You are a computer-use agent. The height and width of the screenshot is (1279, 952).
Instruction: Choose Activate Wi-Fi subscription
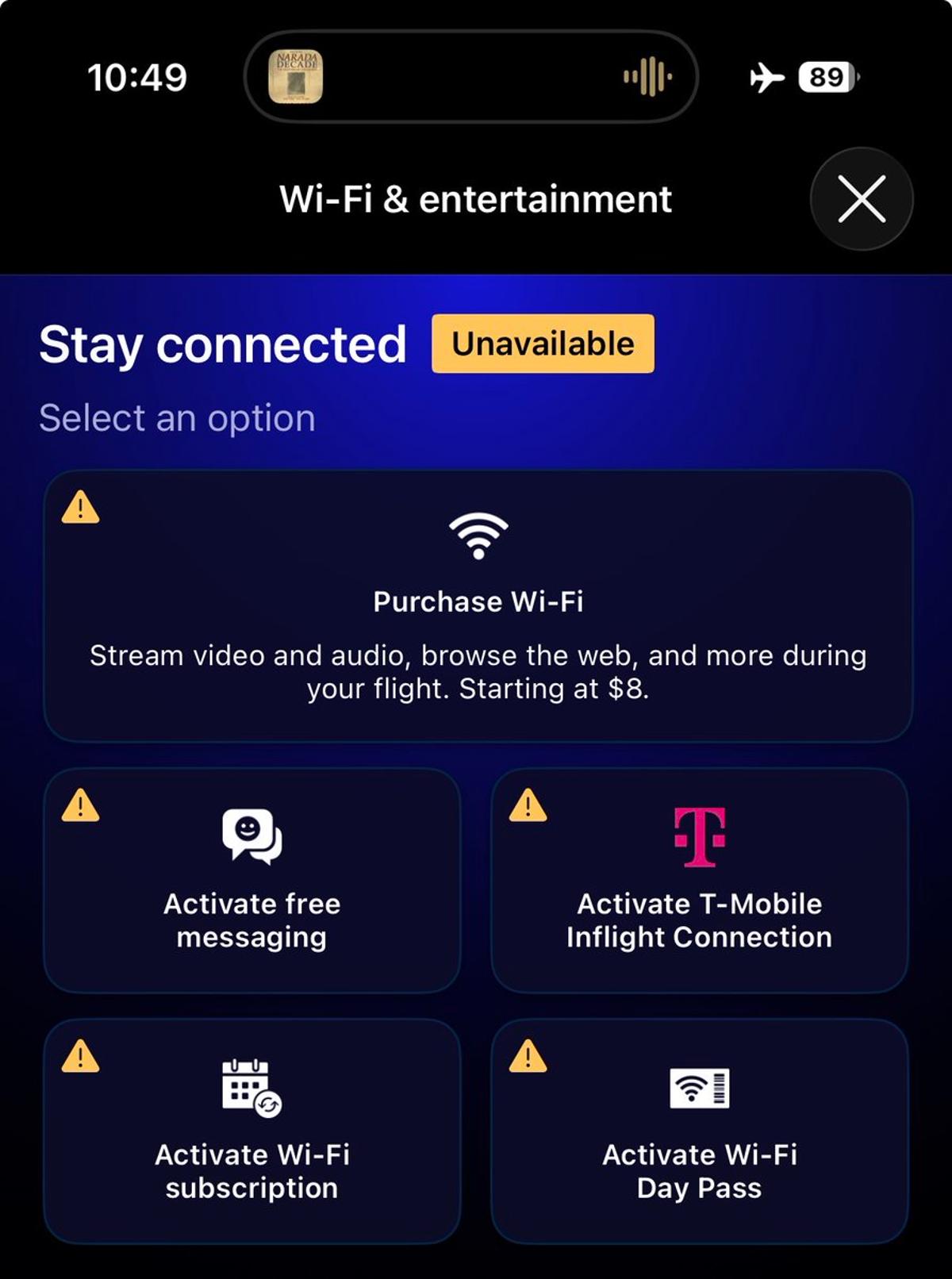(x=251, y=1131)
